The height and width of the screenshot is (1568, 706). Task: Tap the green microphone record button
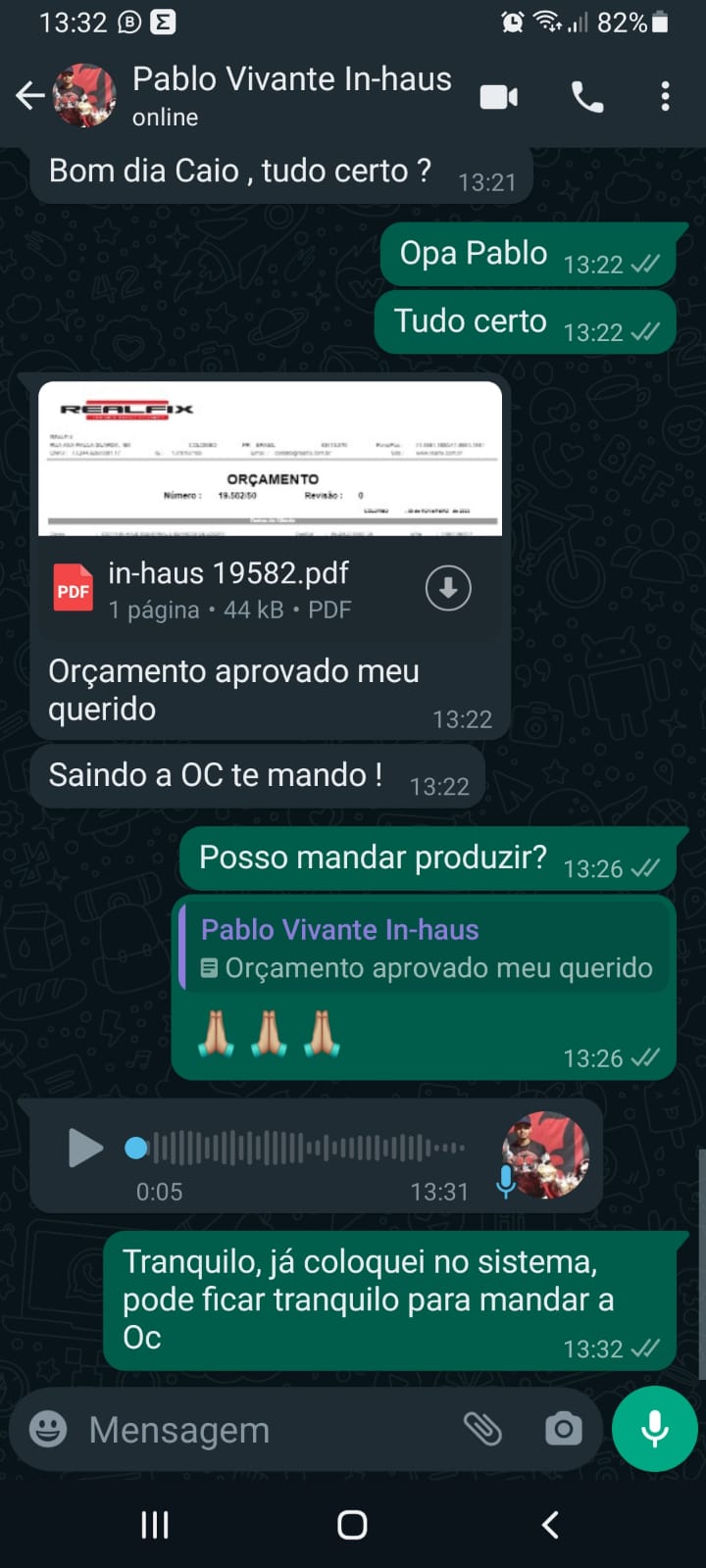point(654,1430)
